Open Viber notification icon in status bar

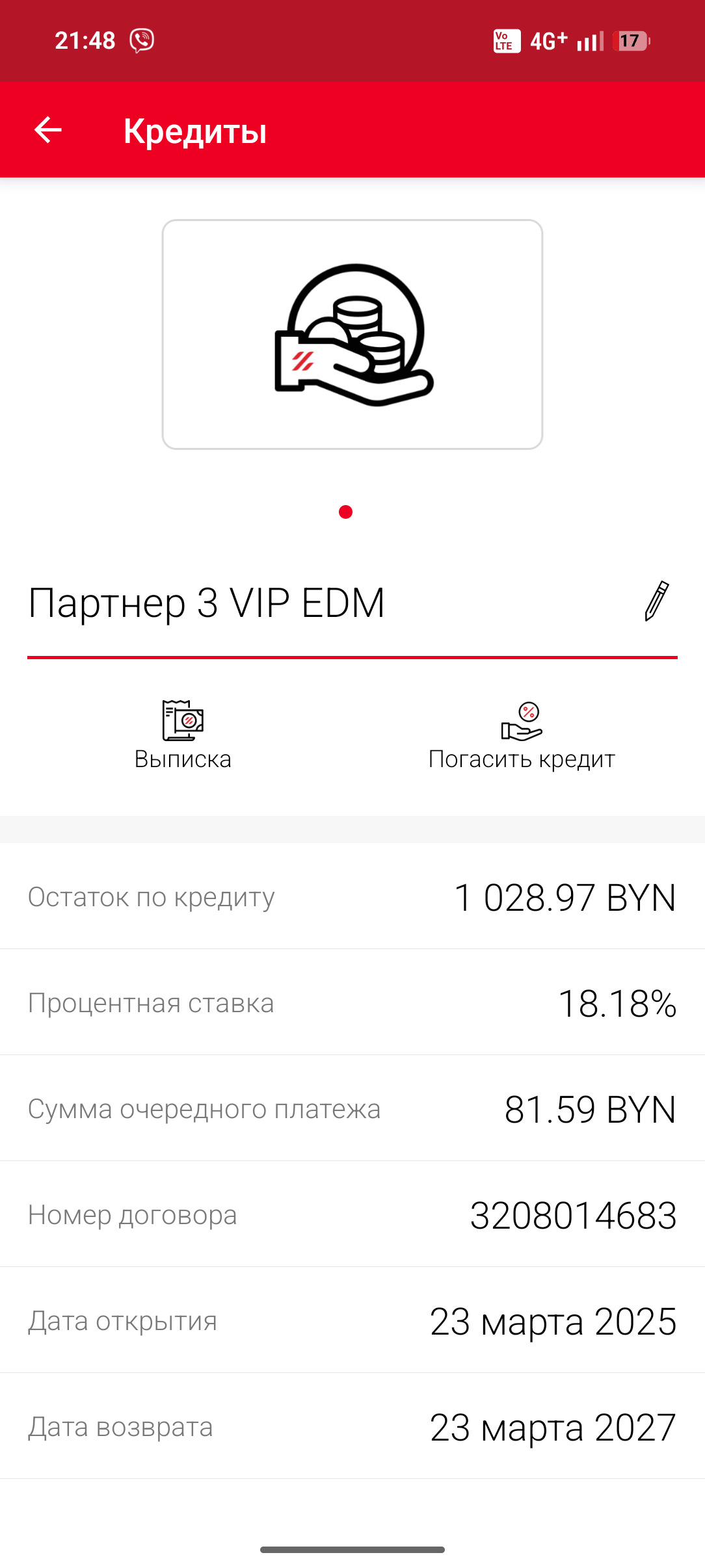(x=142, y=40)
